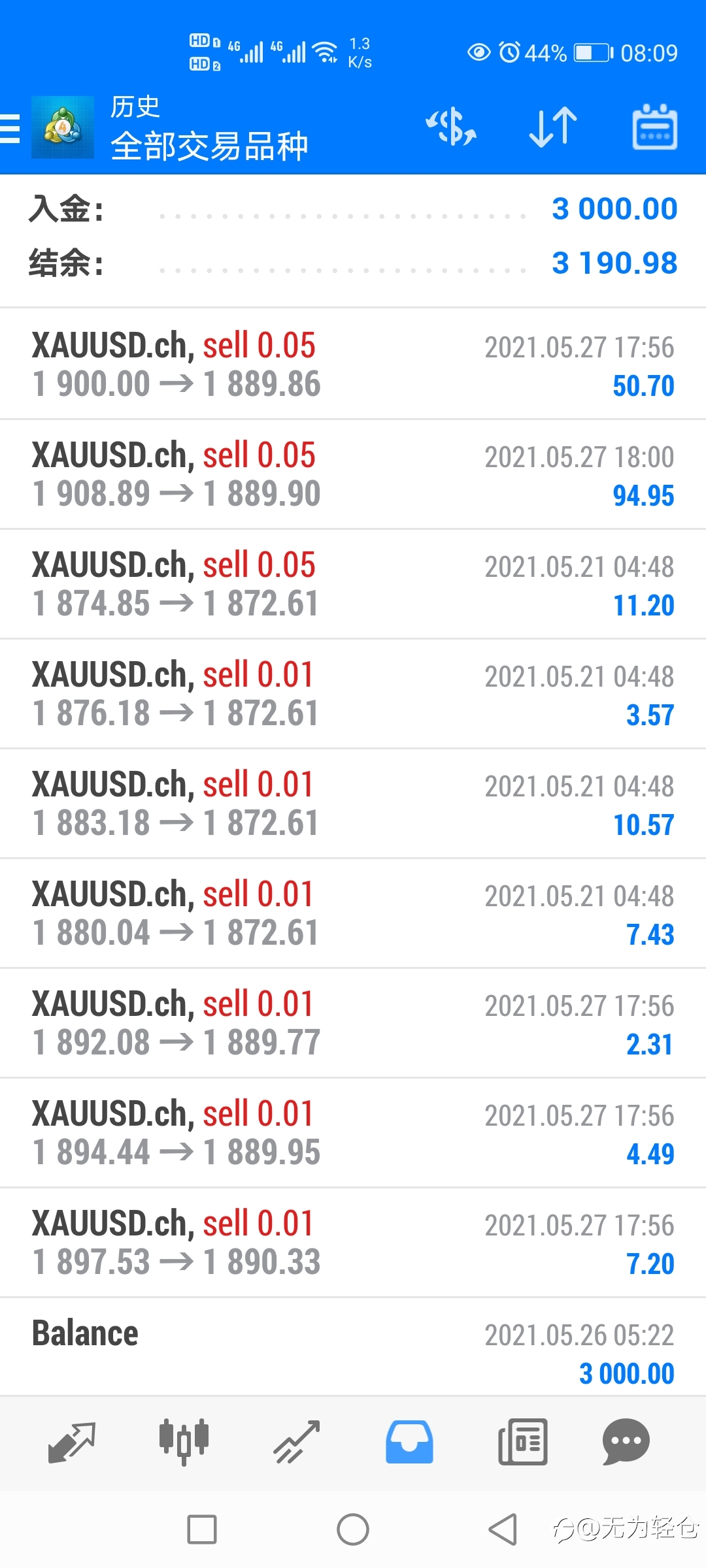Switch to the chat messages tab
Screen dimensions: 706x1568
coord(626,1442)
